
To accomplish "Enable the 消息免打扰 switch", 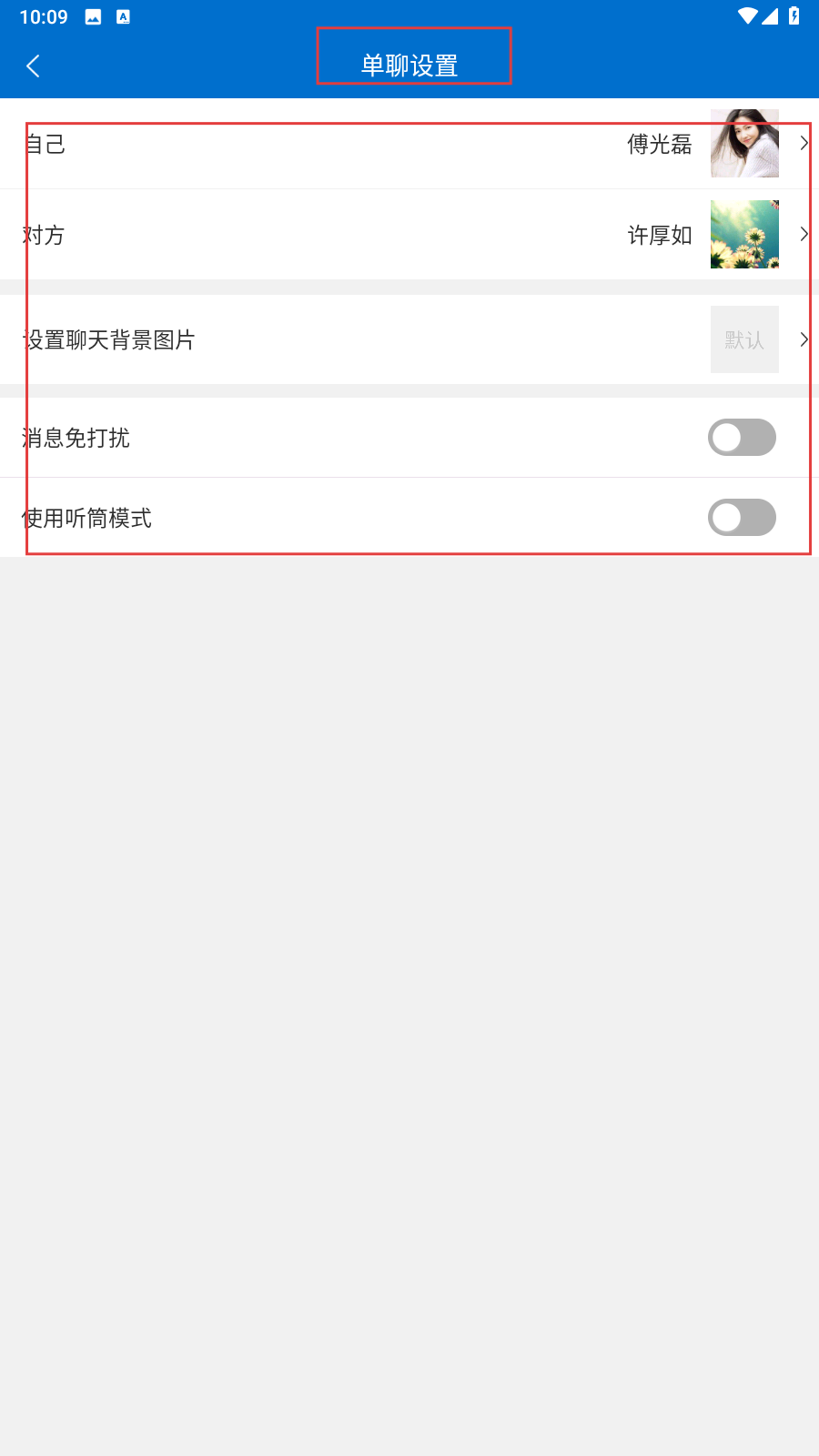I will [x=742, y=438].
